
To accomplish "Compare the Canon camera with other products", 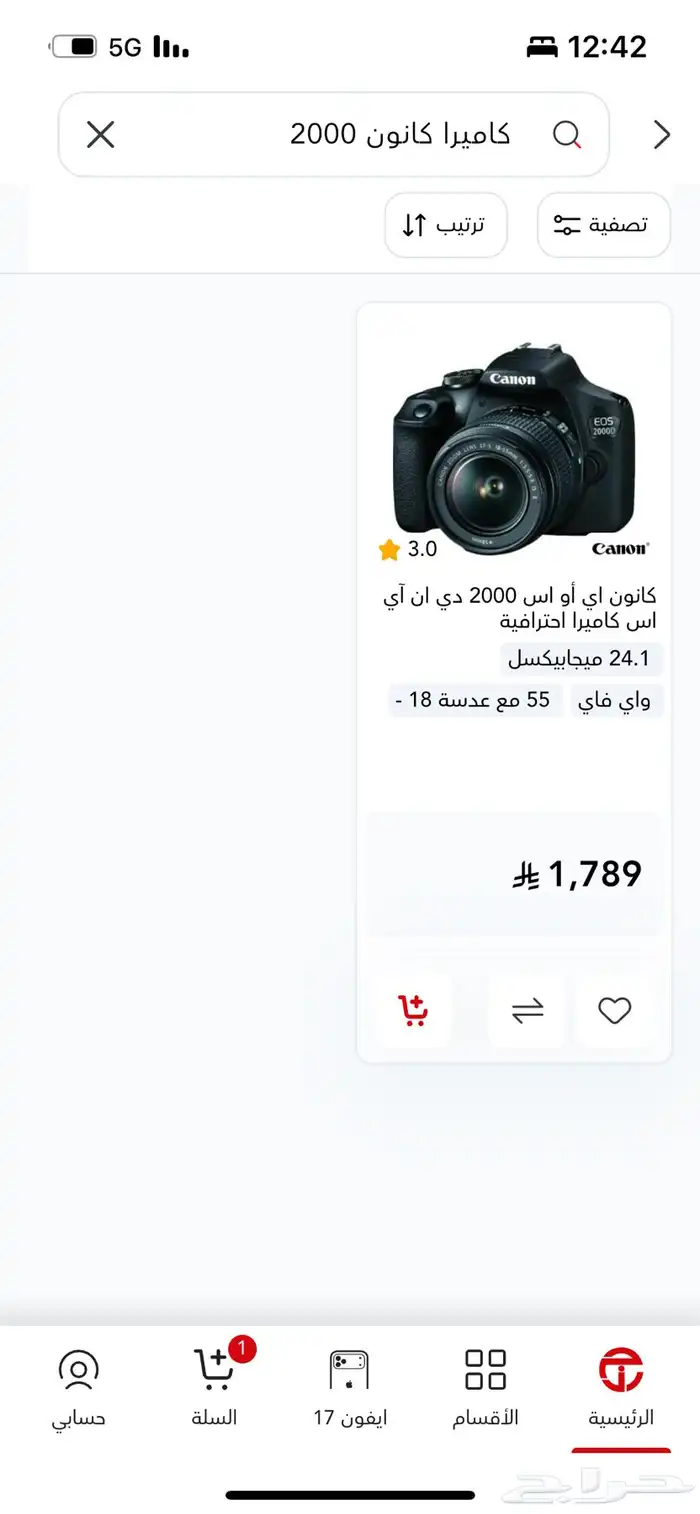I will pyautogui.click(x=527, y=1011).
